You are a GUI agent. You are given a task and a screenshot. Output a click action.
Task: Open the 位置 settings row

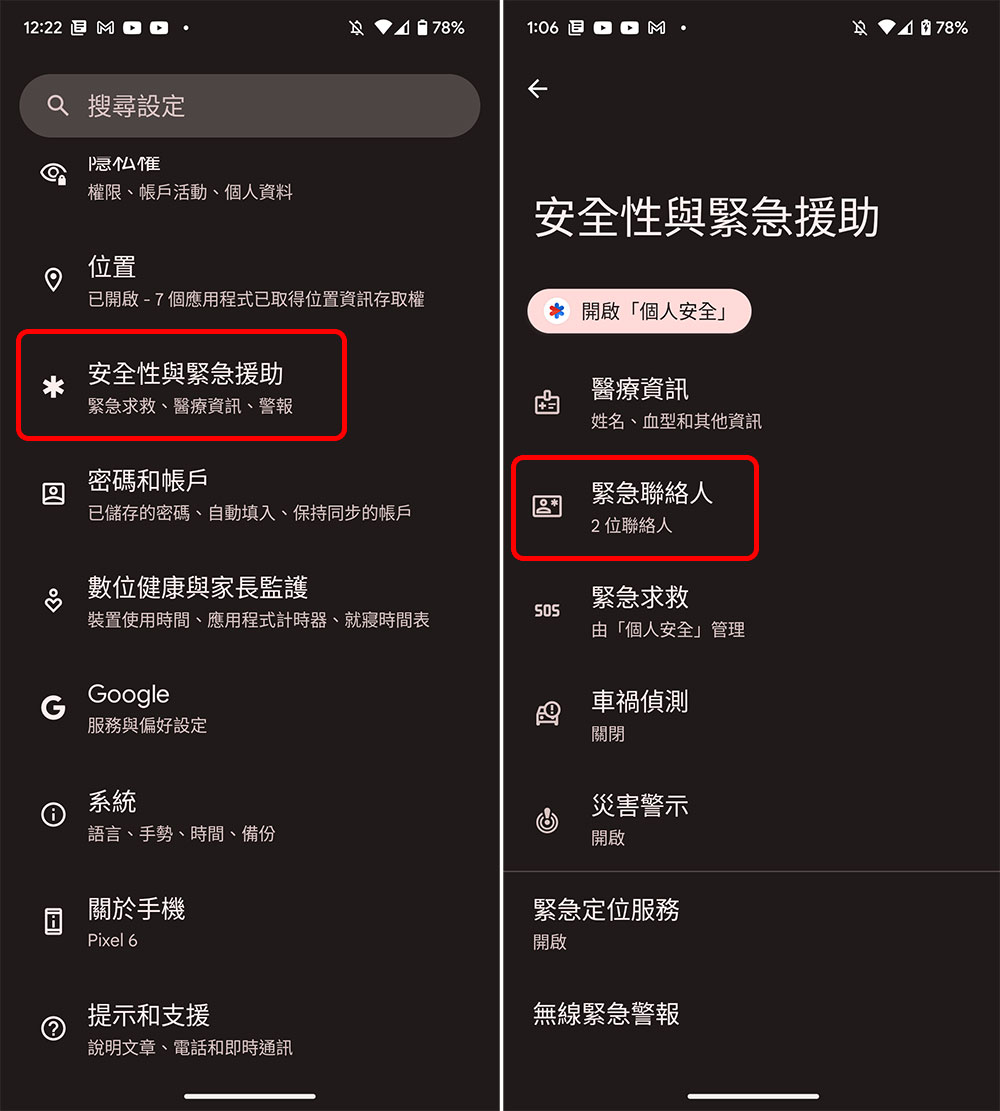coord(250,281)
